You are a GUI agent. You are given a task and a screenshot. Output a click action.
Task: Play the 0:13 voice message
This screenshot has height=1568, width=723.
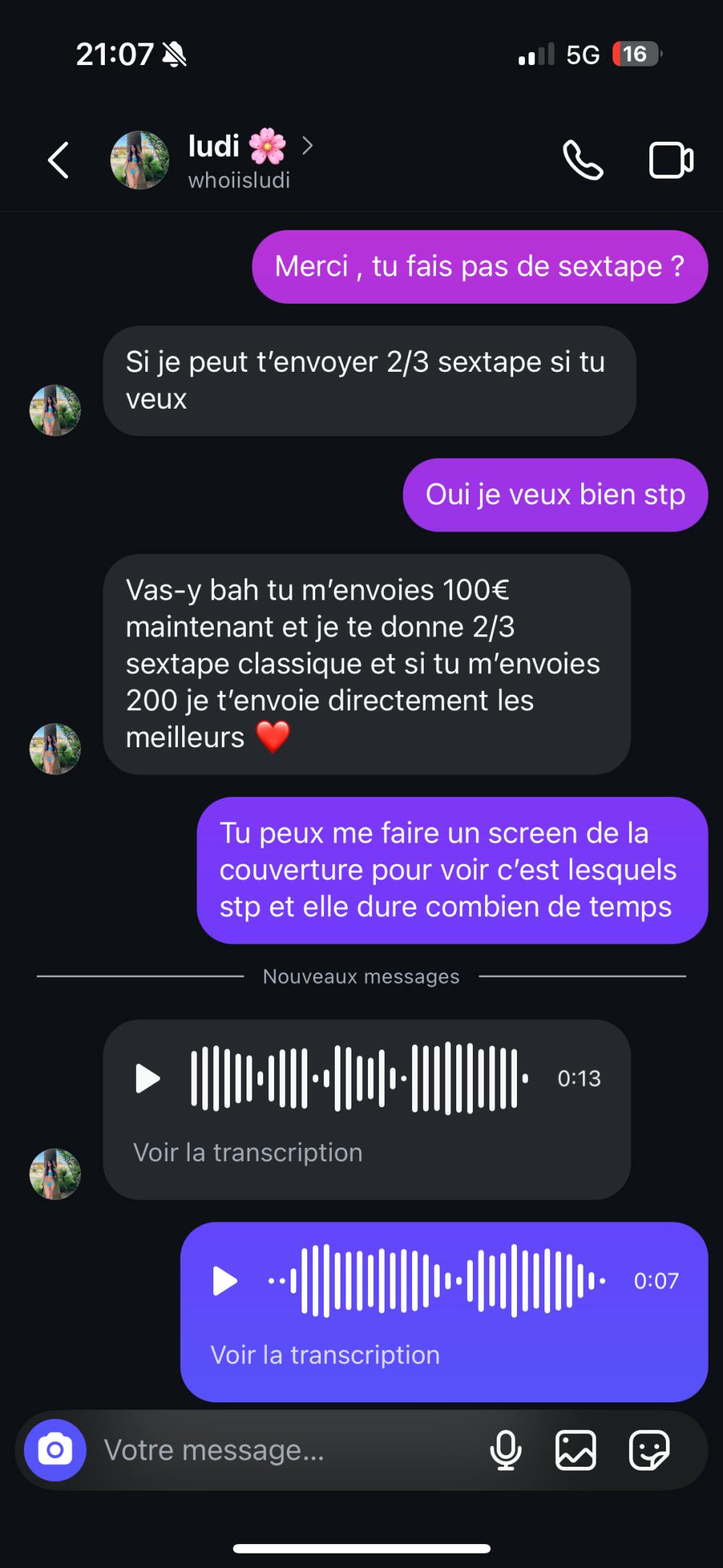(148, 1078)
